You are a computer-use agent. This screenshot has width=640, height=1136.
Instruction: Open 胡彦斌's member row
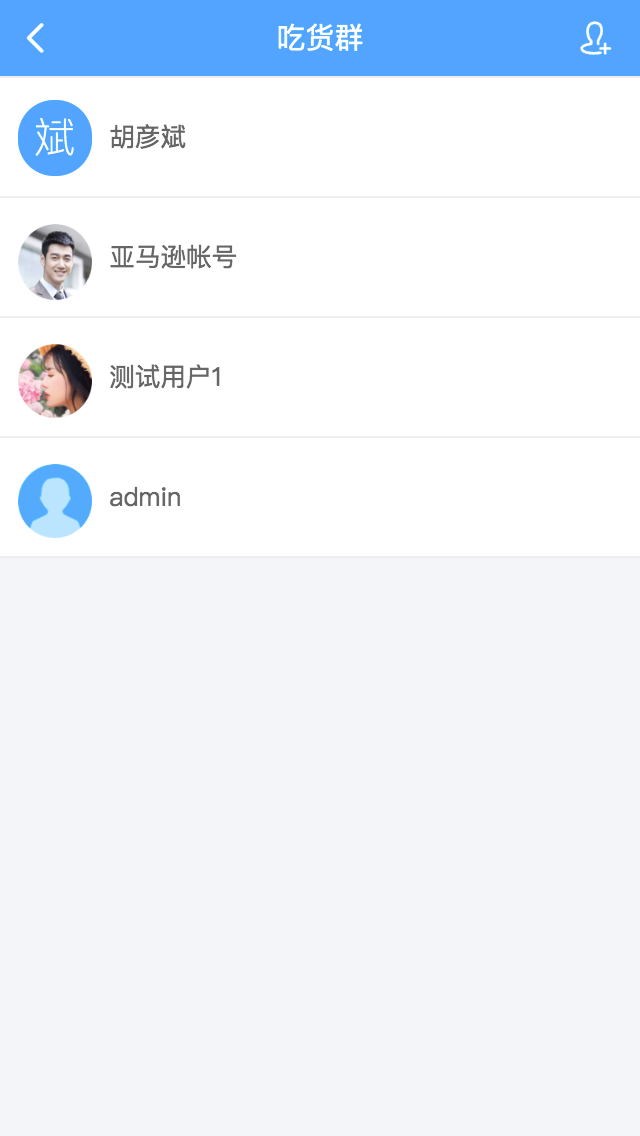pyautogui.click(x=320, y=137)
